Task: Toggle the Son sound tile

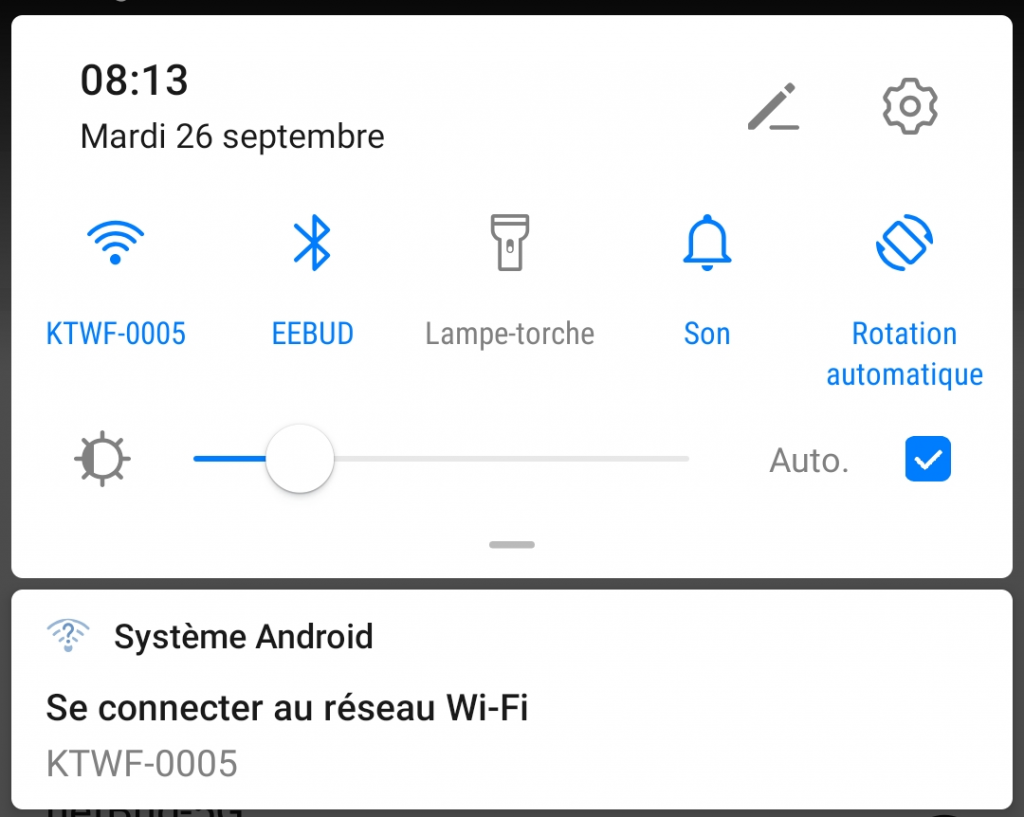Action: 707,243
